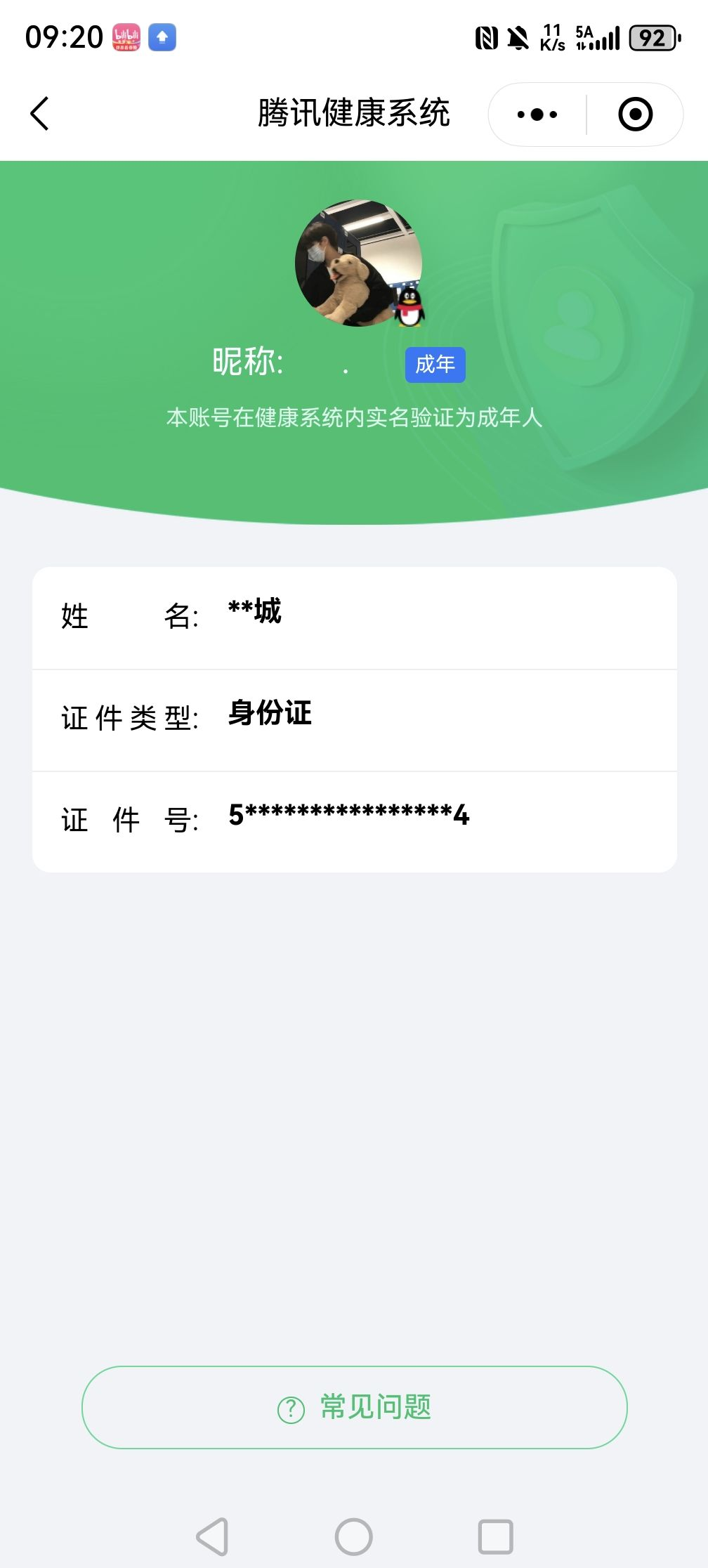
Task: Tap the NFC icon in the status bar
Action: [x=486, y=38]
